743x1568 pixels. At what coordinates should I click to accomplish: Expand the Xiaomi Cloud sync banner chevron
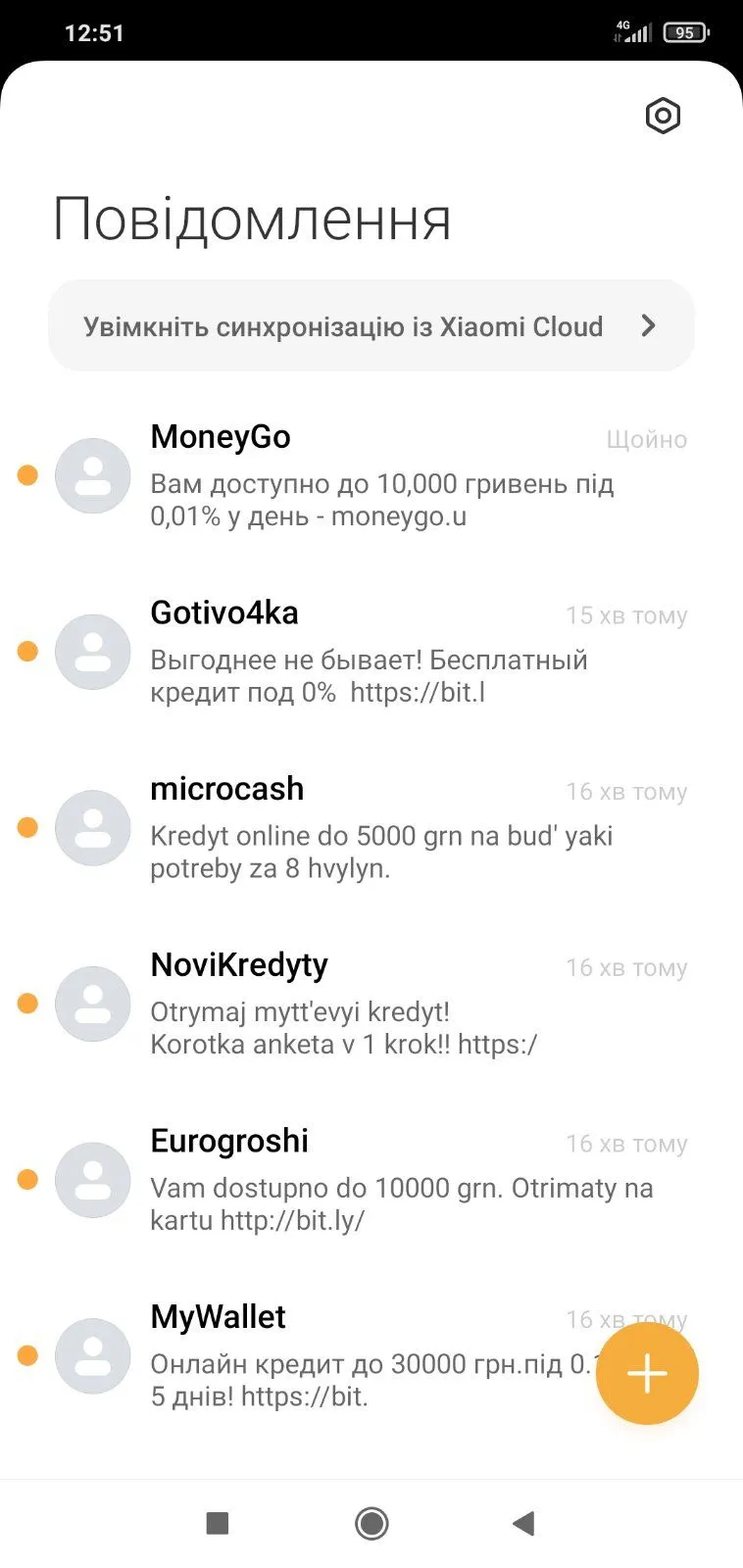648,326
